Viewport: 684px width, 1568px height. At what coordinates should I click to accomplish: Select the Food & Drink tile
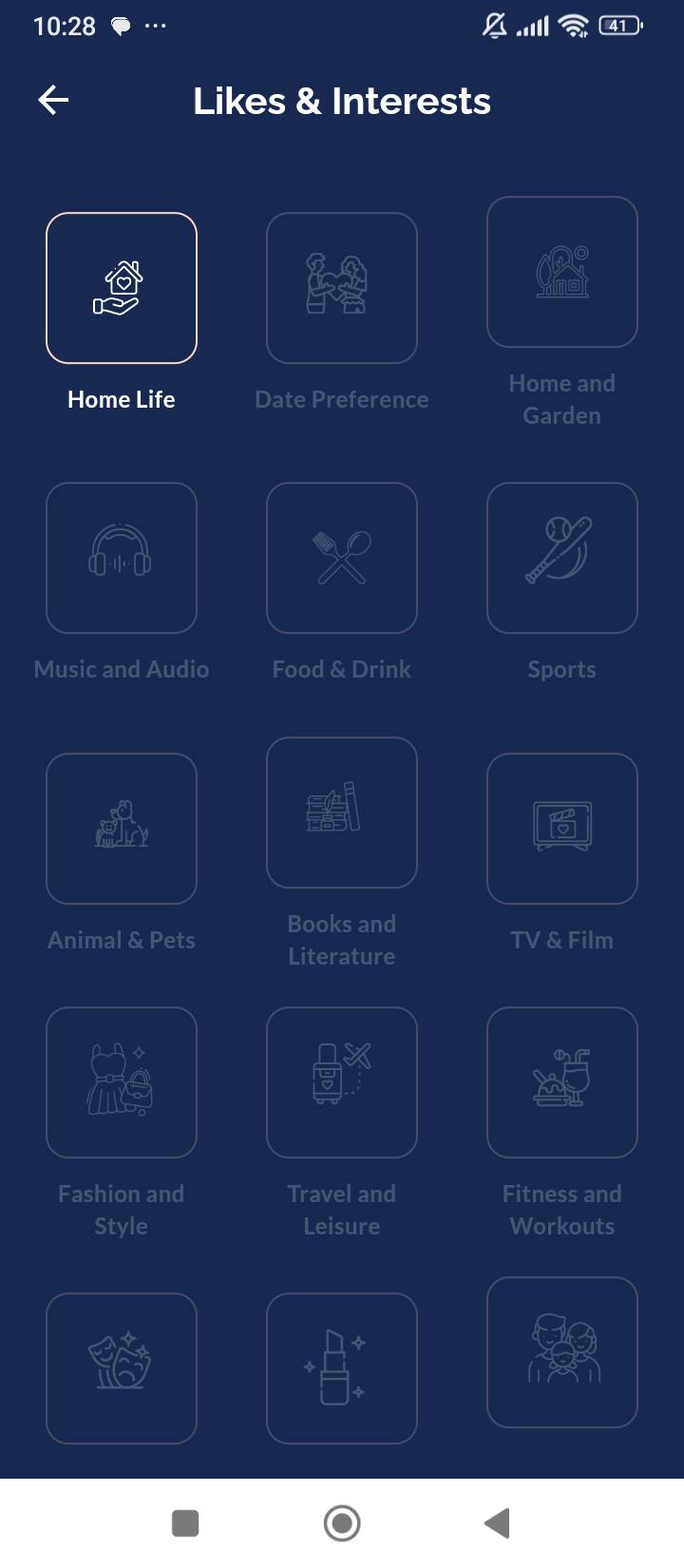(x=342, y=558)
